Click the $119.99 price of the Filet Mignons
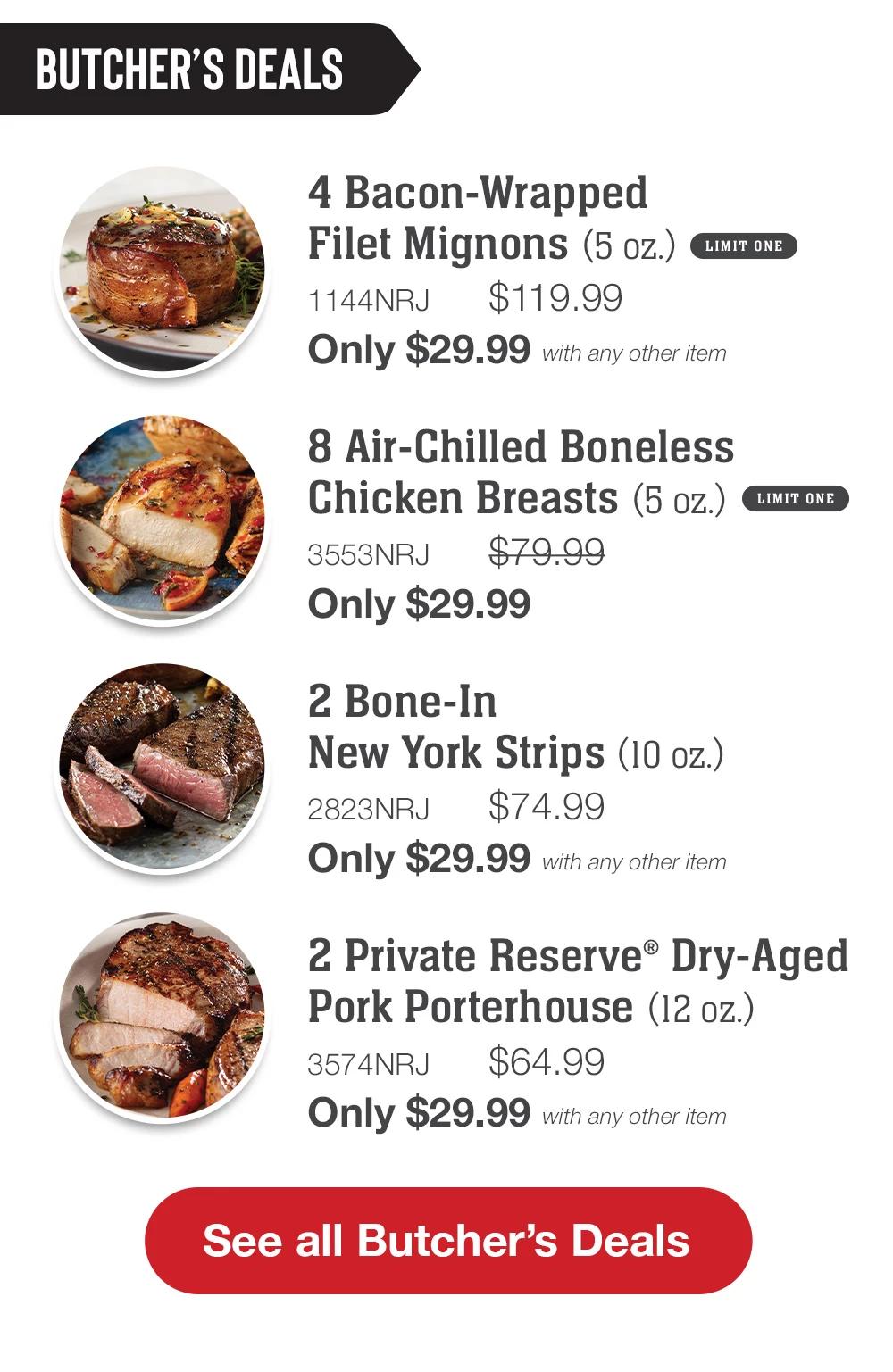 [x=555, y=297]
